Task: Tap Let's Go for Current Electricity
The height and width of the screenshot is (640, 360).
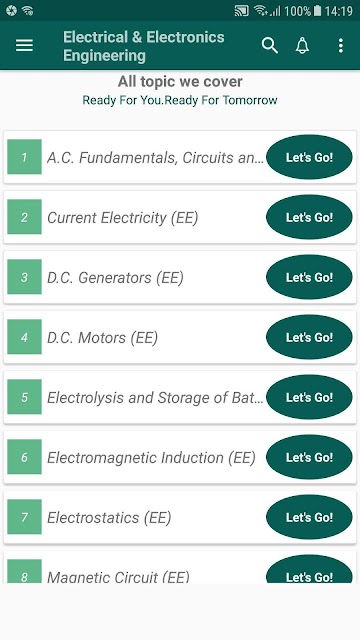Action: [309, 217]
